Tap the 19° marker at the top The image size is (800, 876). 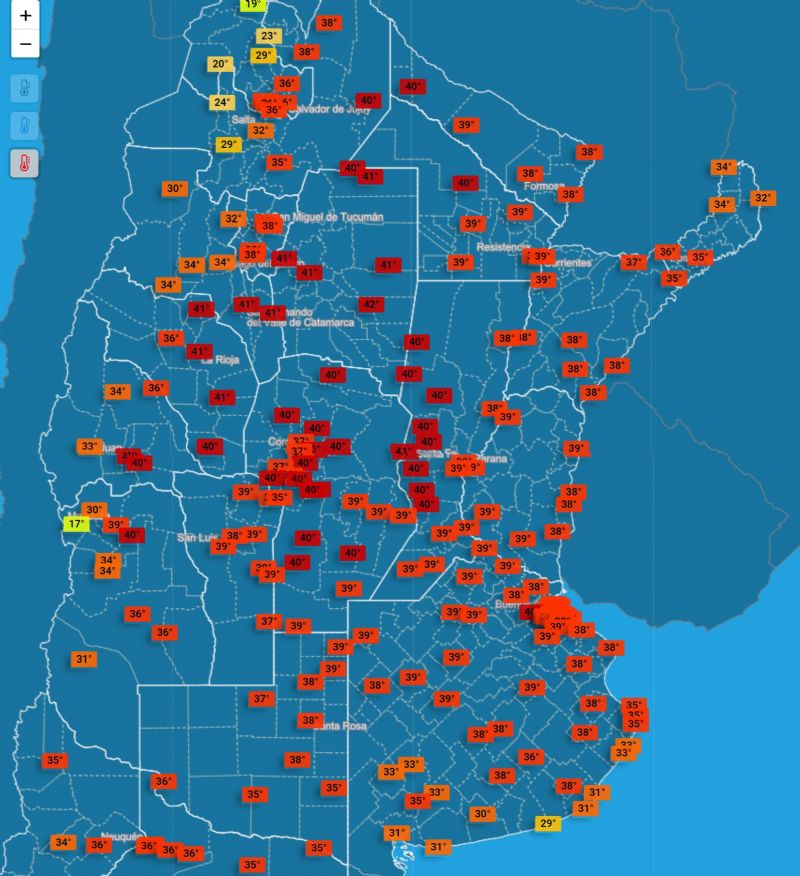[x=253, y=5]
